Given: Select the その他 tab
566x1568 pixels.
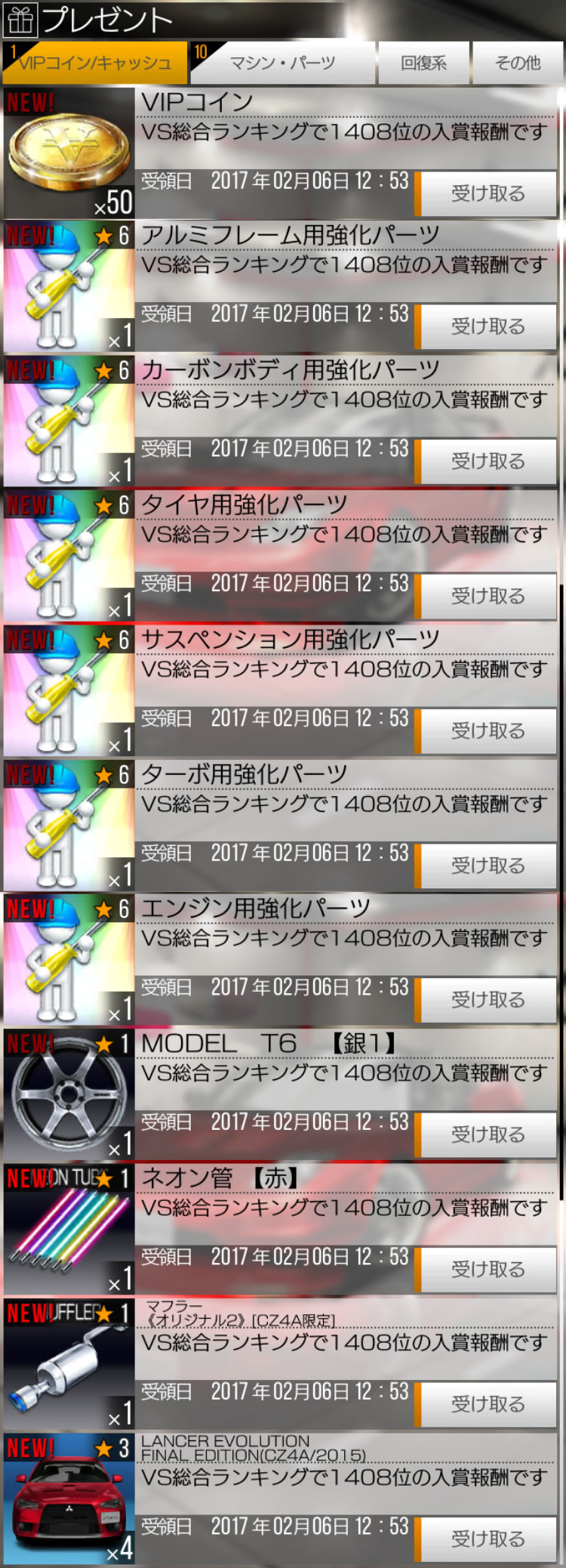Looking at the screenshot, I should [518, 63].
